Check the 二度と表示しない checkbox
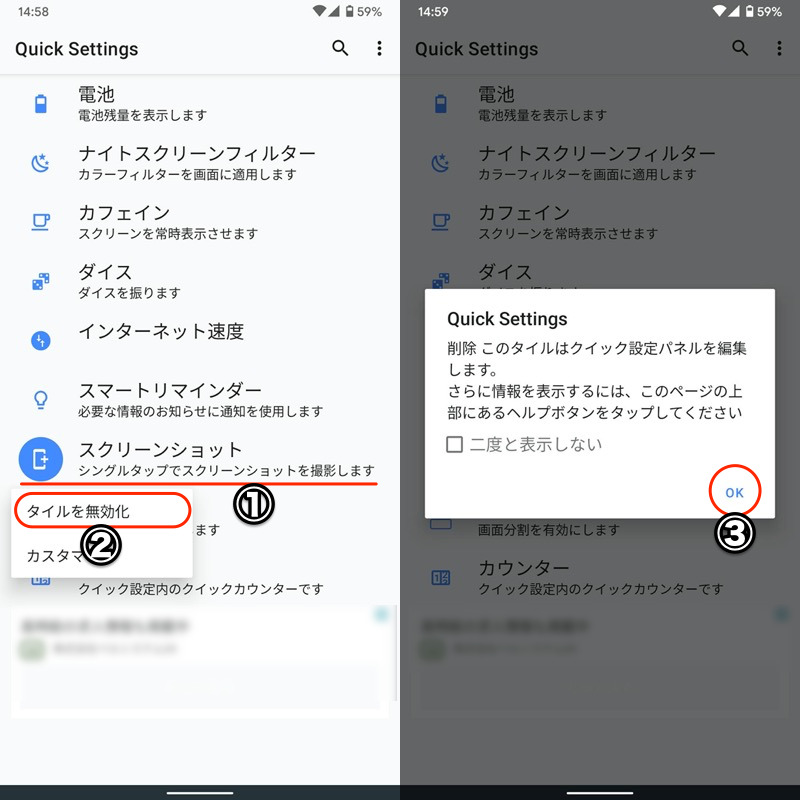 click(455, 444)
